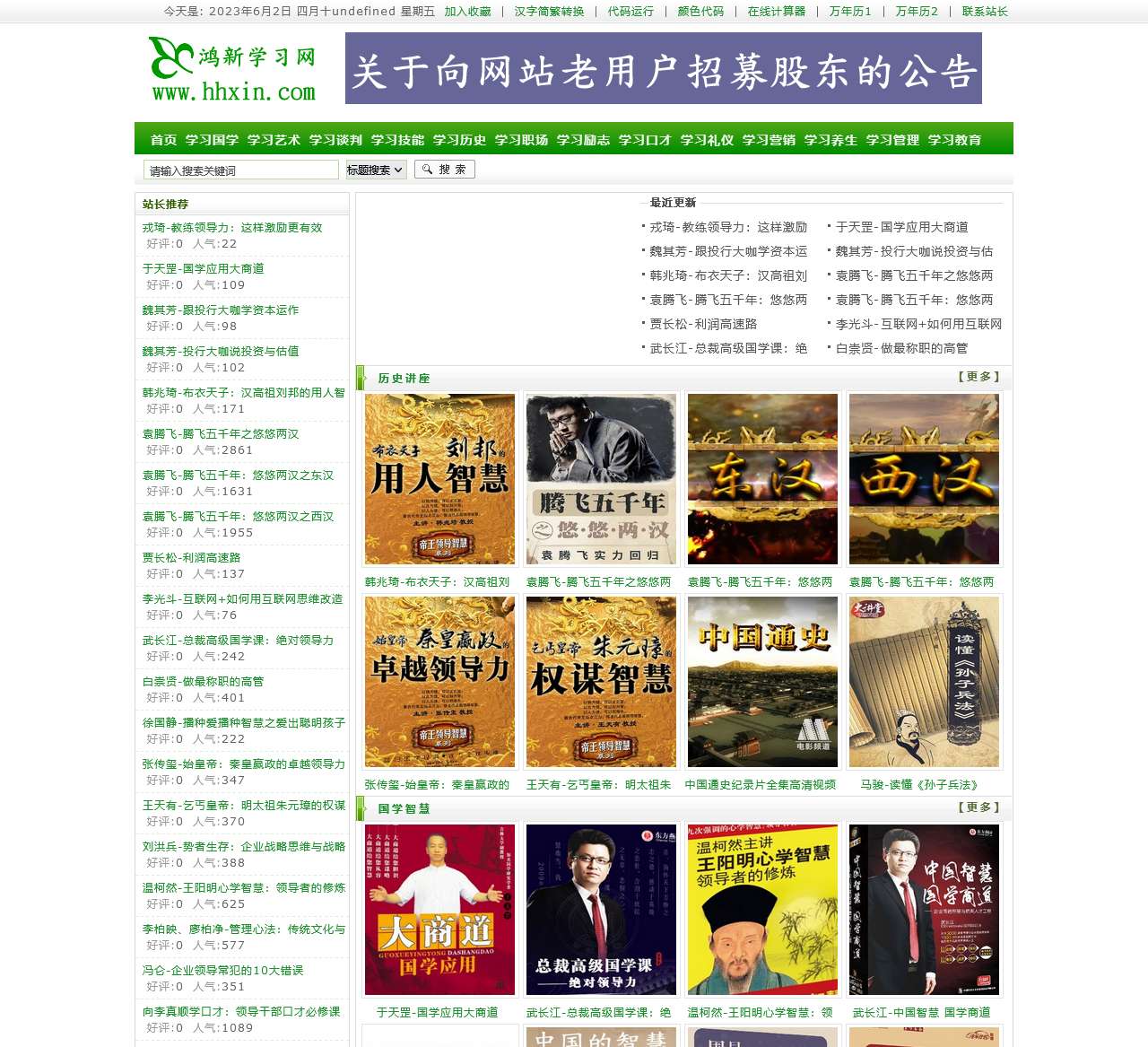Image resolution: width=1148 pixels, height=1047 pixels.
Task: Go to 首页 in the navigation bar
Action: (x=163, y=140)
